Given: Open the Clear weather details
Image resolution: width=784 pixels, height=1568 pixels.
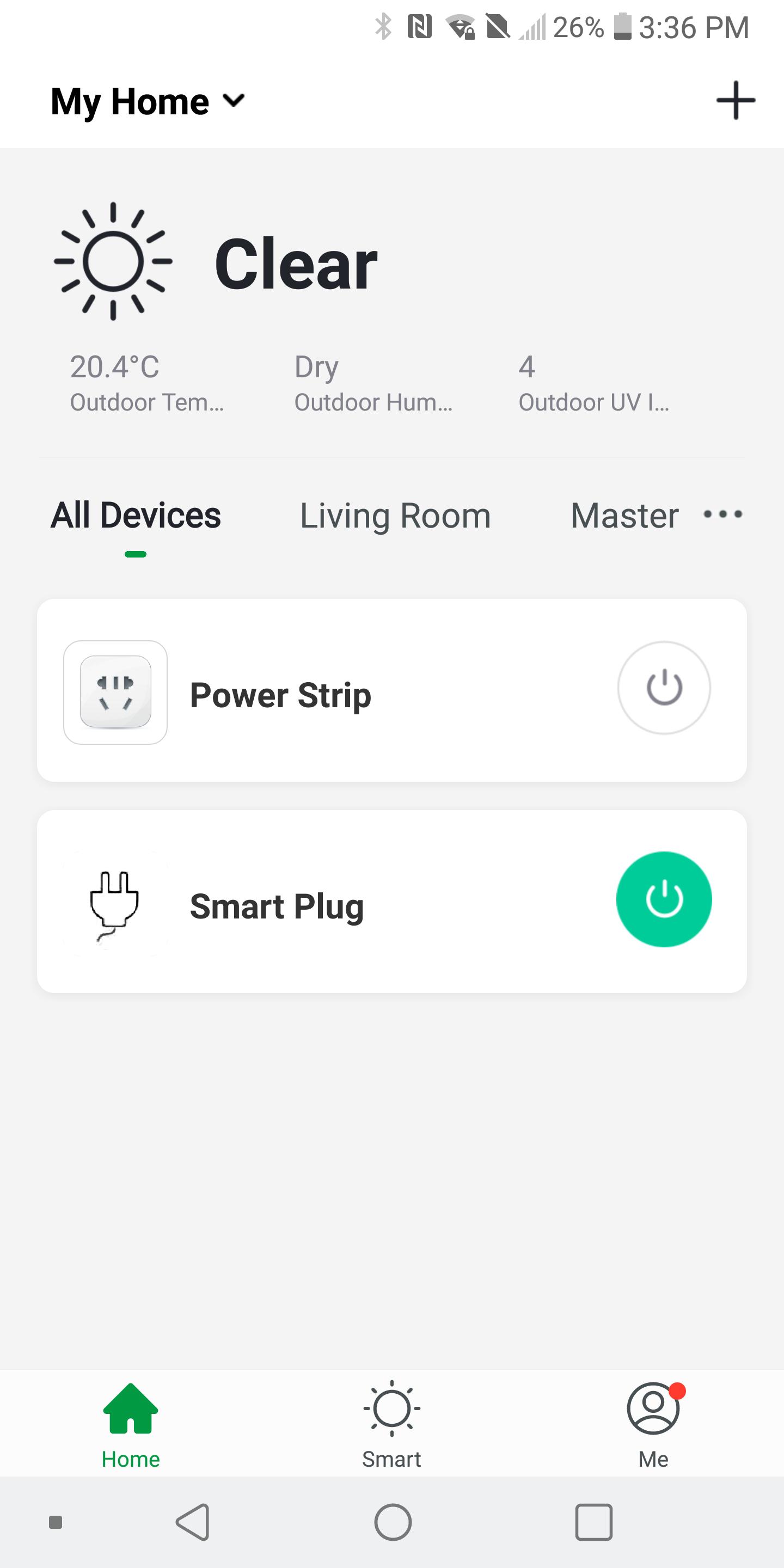Looking at the screenshot, I should click(x=296, y=264).
